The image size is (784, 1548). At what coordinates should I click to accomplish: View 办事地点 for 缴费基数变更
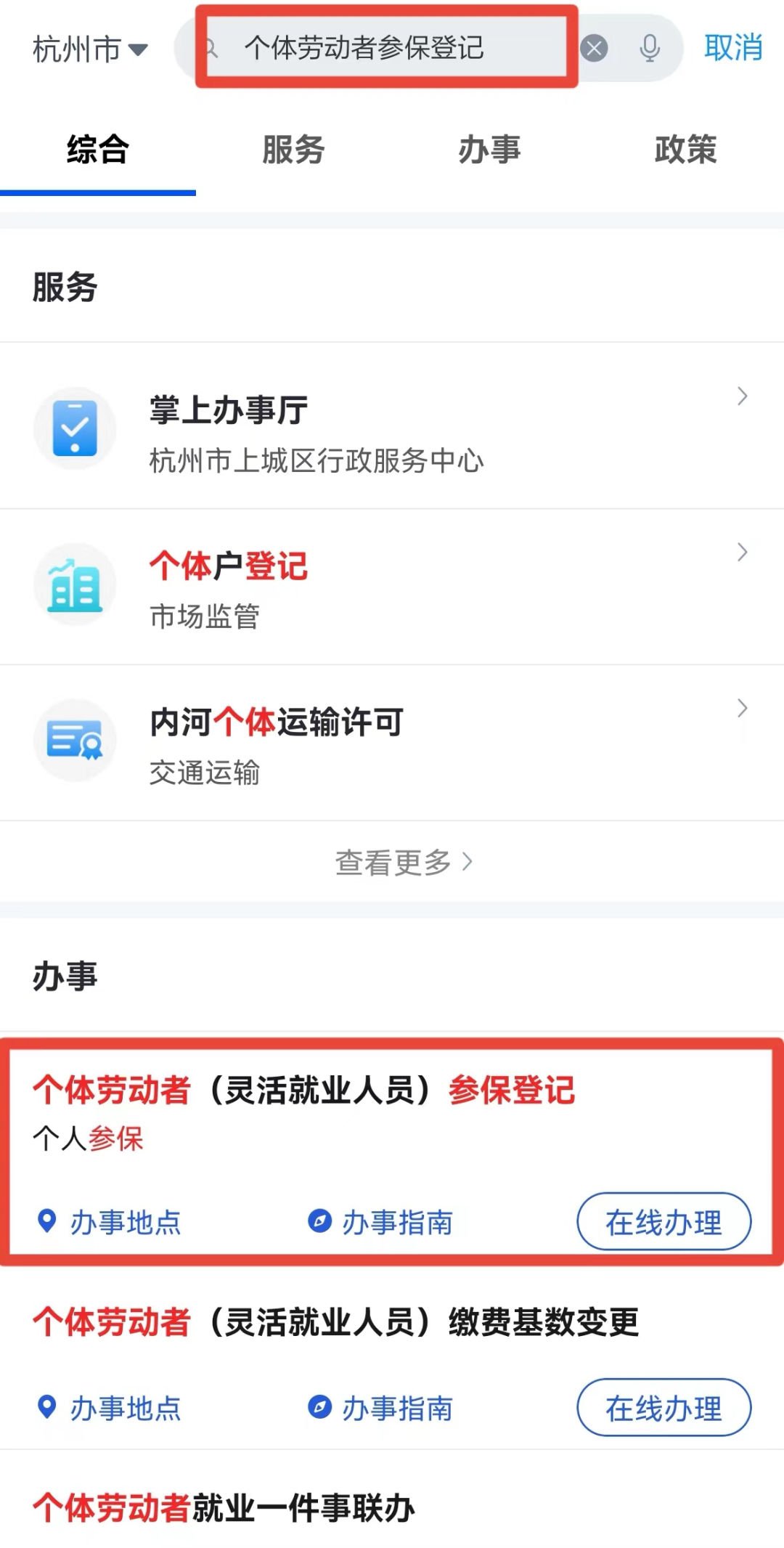tap(109, 1408)
